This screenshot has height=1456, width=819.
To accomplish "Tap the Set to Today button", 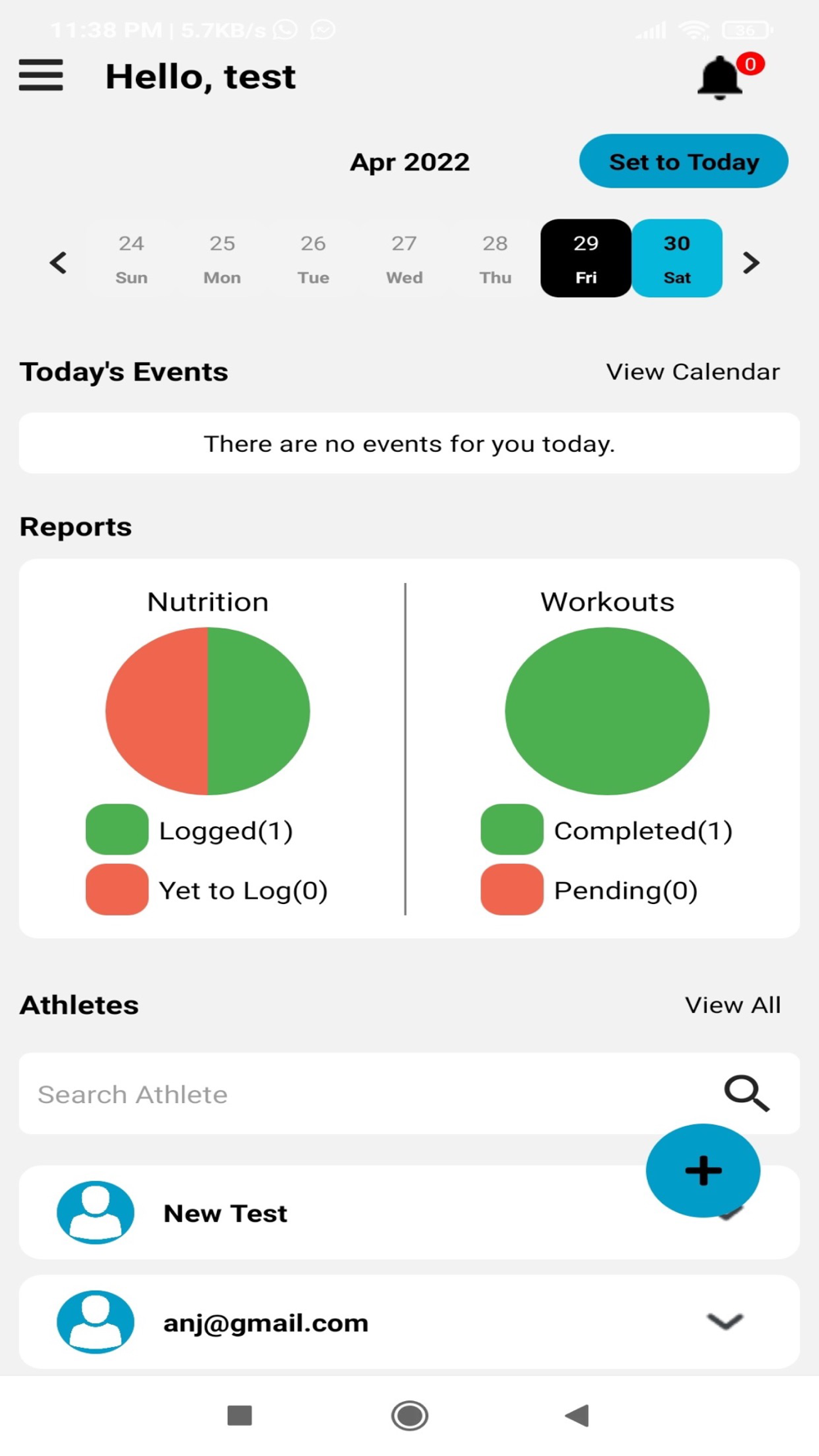I will [684, 161].
